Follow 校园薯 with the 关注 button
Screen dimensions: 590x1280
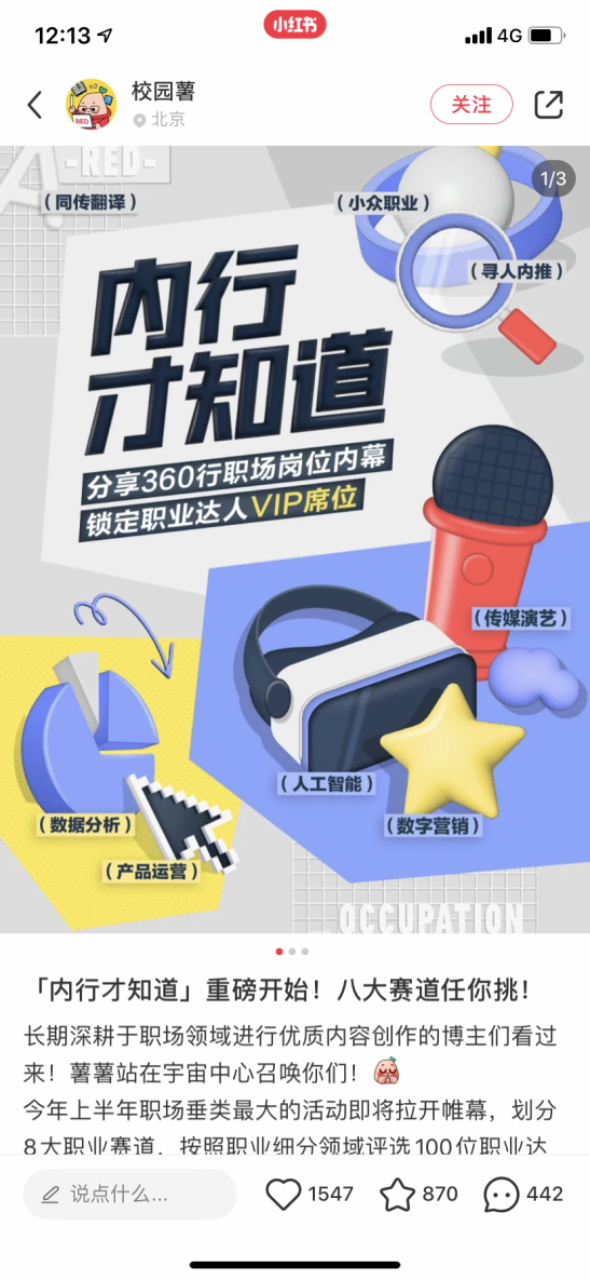(471, 104)
